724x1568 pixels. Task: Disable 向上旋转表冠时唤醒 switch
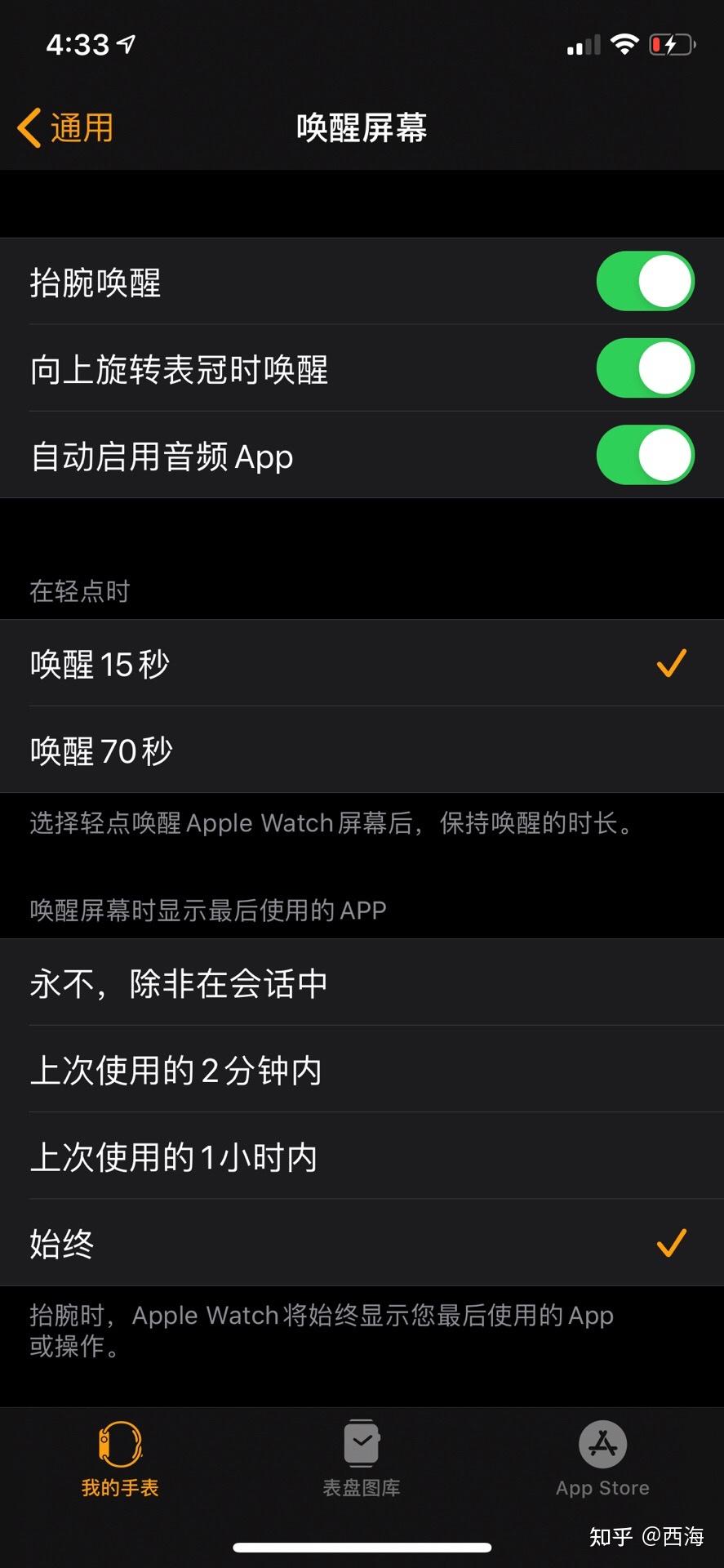click(x=645, y=368)
